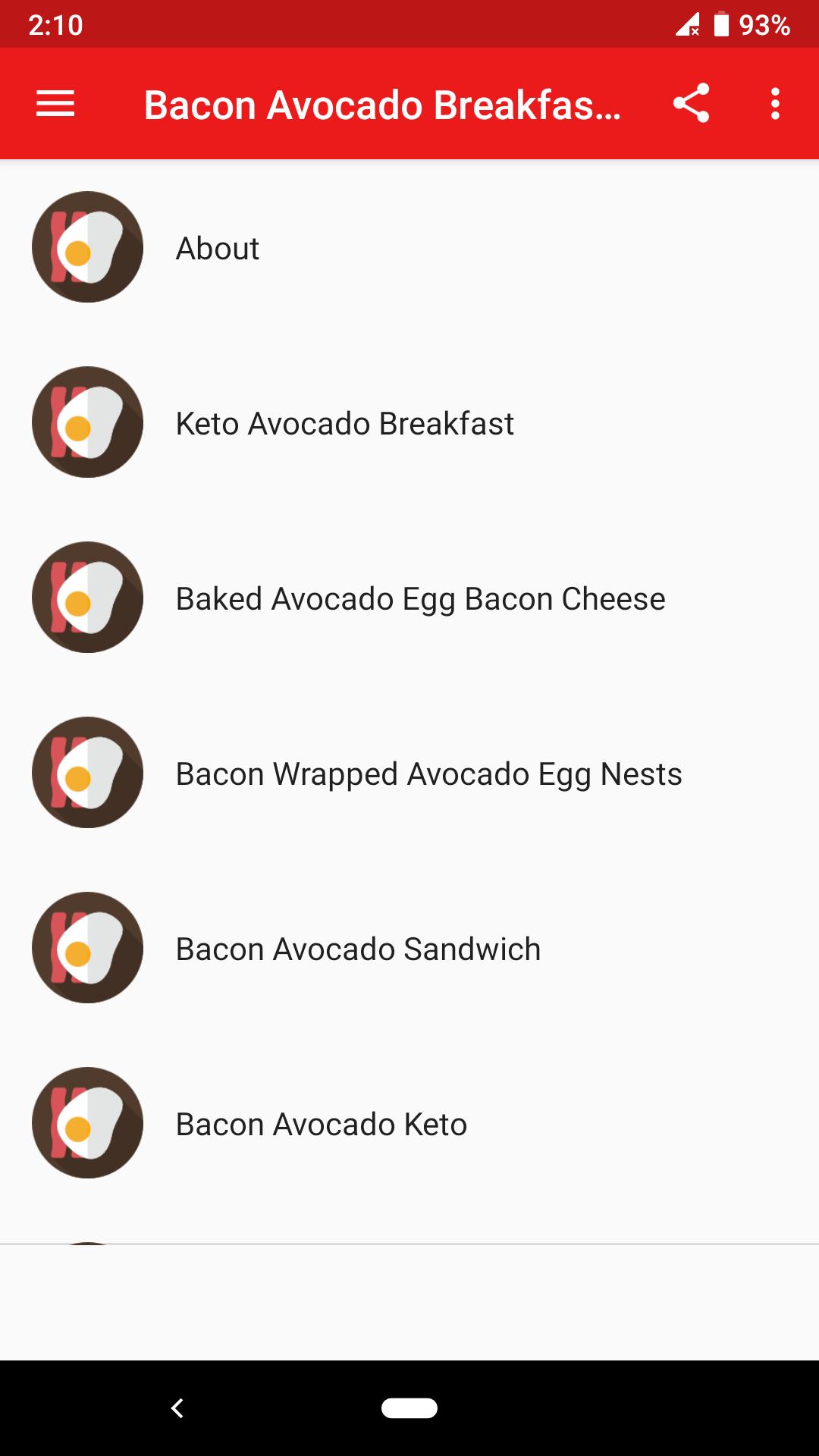Viewport: 819px width, 1456px height.
Task: Open the About entry
Action: pyautogui.click(x=409, y=247)
